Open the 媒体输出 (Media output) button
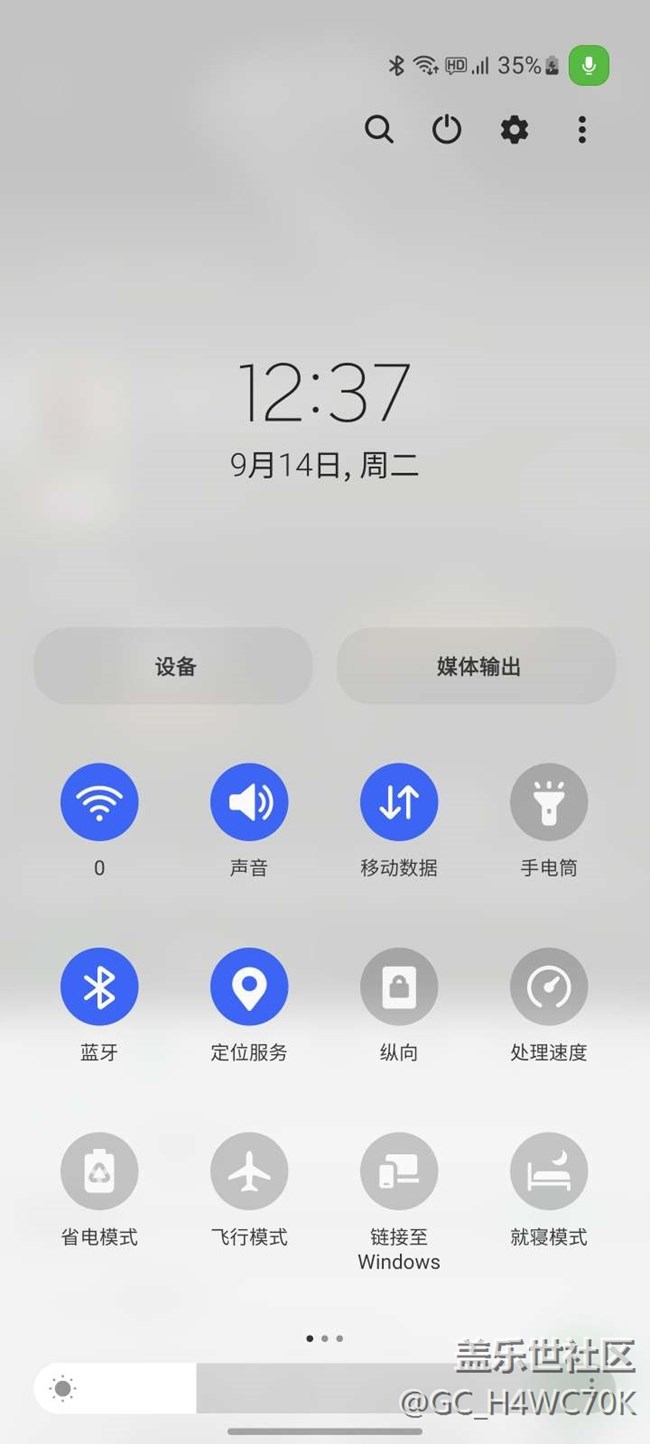This screenshot has width=650, height=1444. (x=477, y=666)
